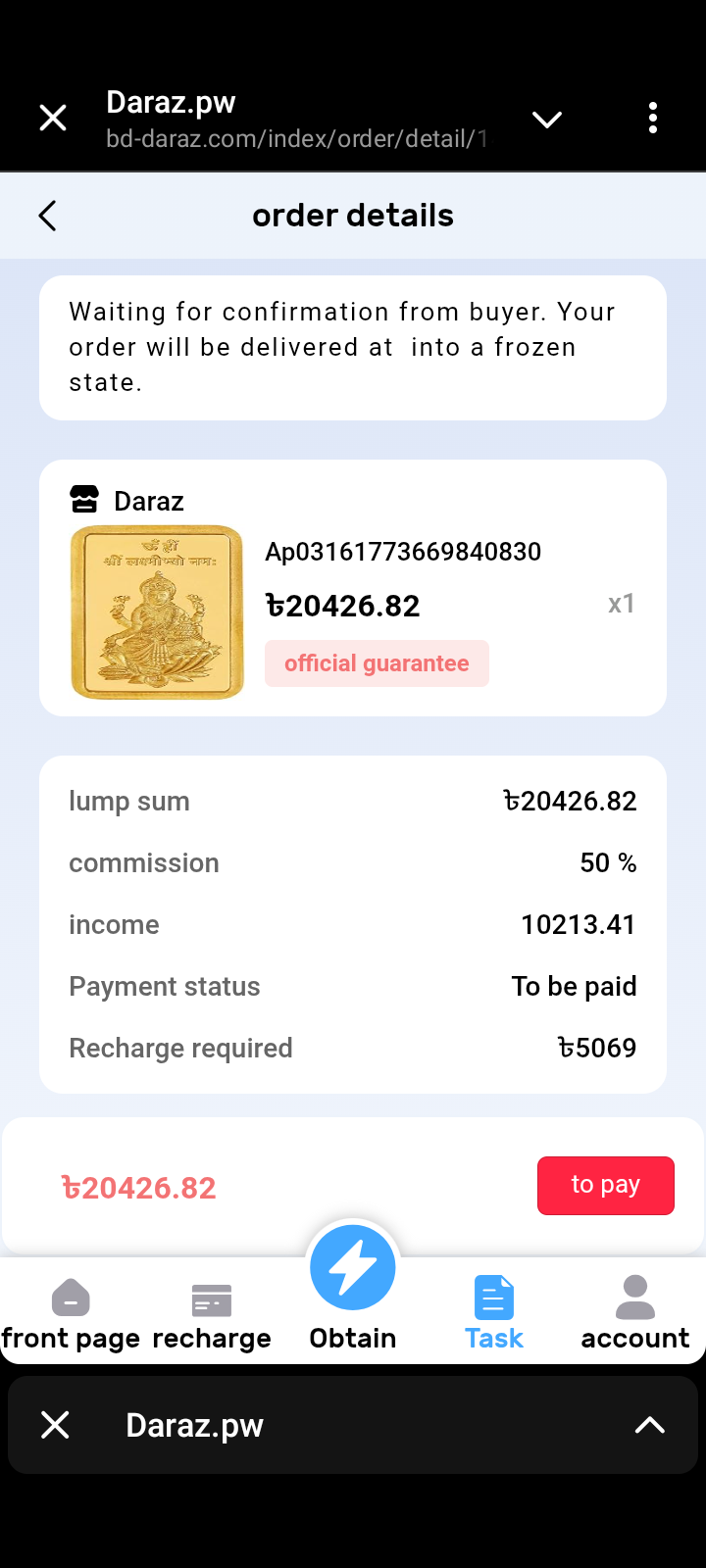Screen dimensions: 706x1568
Task: Tap the red to pay button
Action: pyautogui.click(x=605, y=1185)
